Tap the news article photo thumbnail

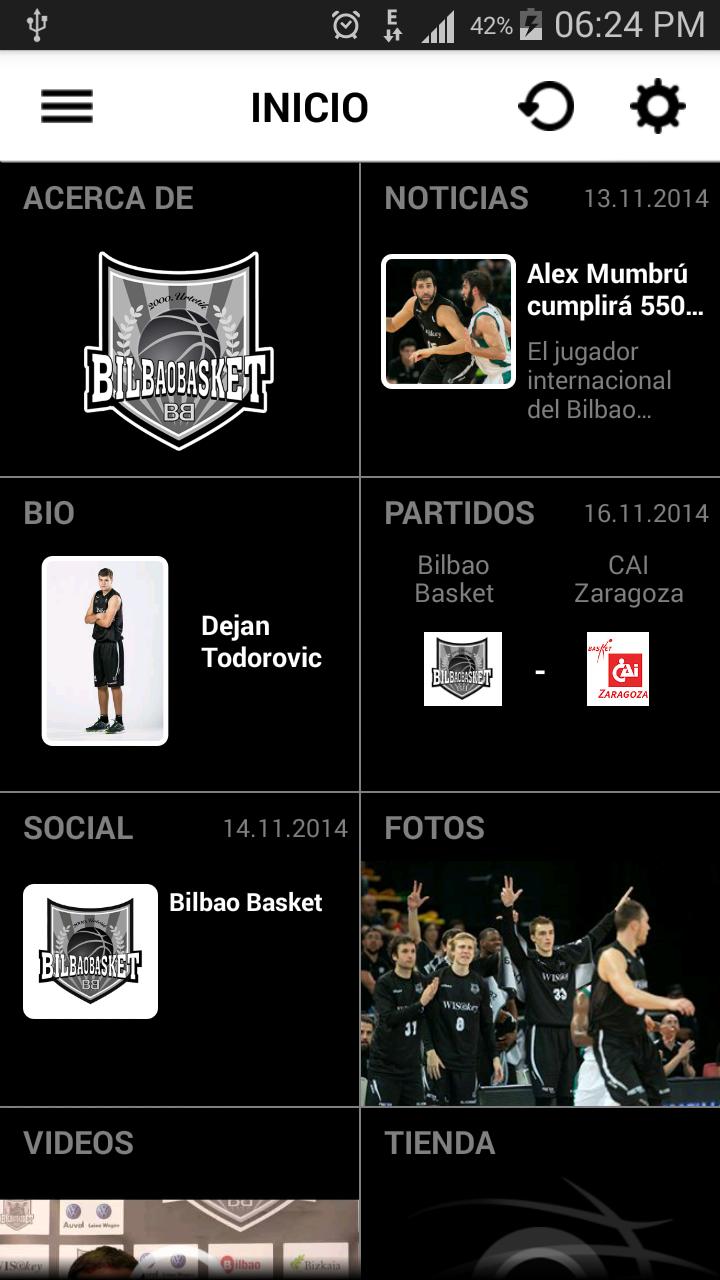point(447,322)
